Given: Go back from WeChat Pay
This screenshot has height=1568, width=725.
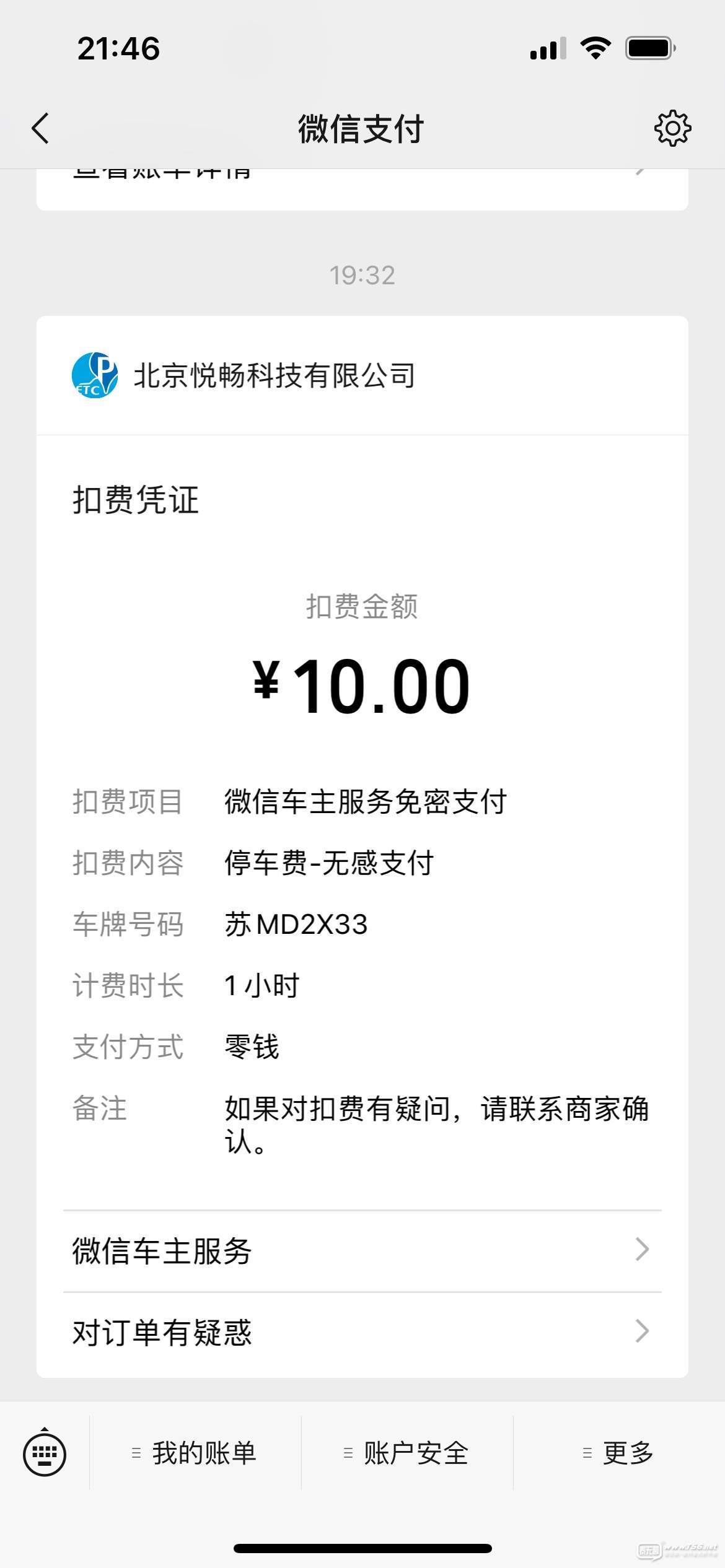Looking at the screenshot, I should click(x=41, y=129).
